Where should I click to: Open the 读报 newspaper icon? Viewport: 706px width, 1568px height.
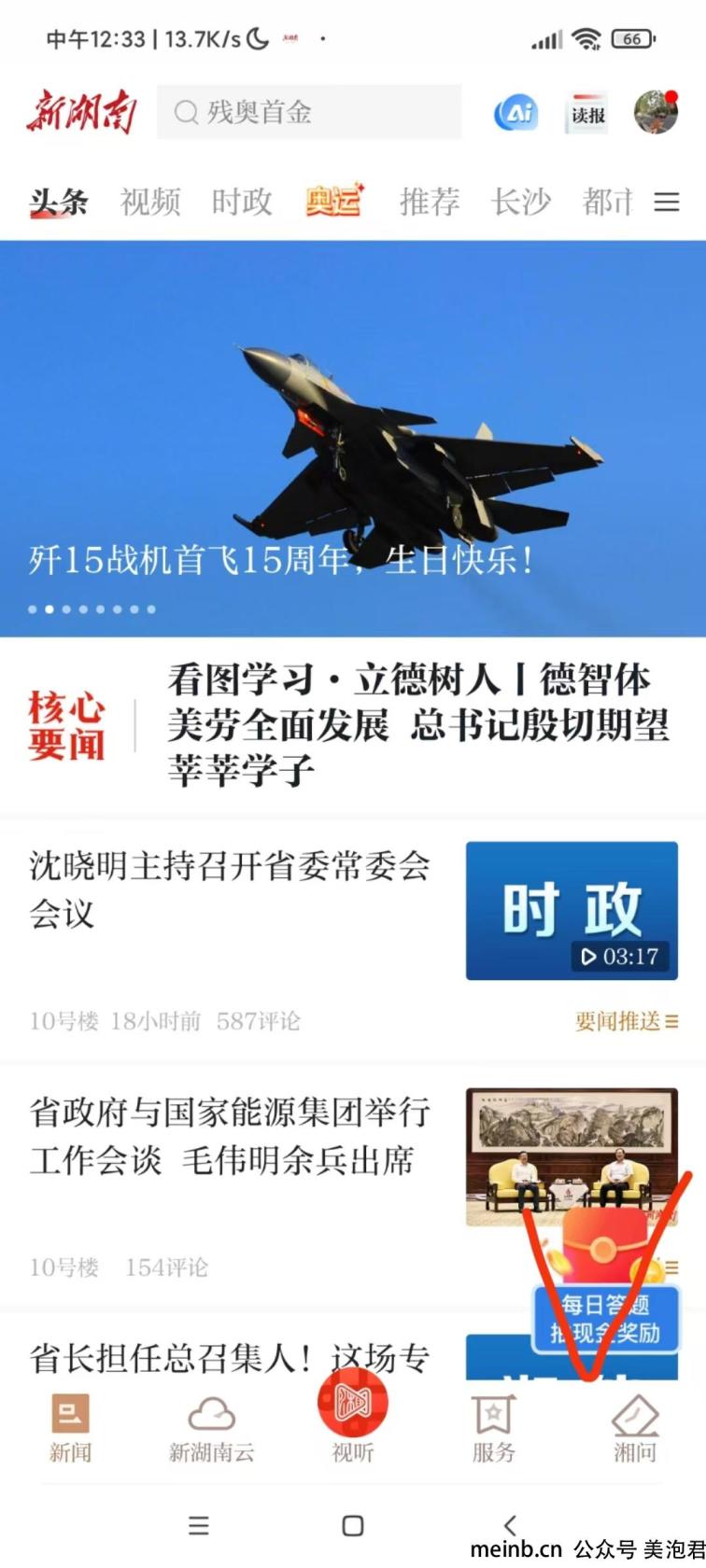[587, 114]
